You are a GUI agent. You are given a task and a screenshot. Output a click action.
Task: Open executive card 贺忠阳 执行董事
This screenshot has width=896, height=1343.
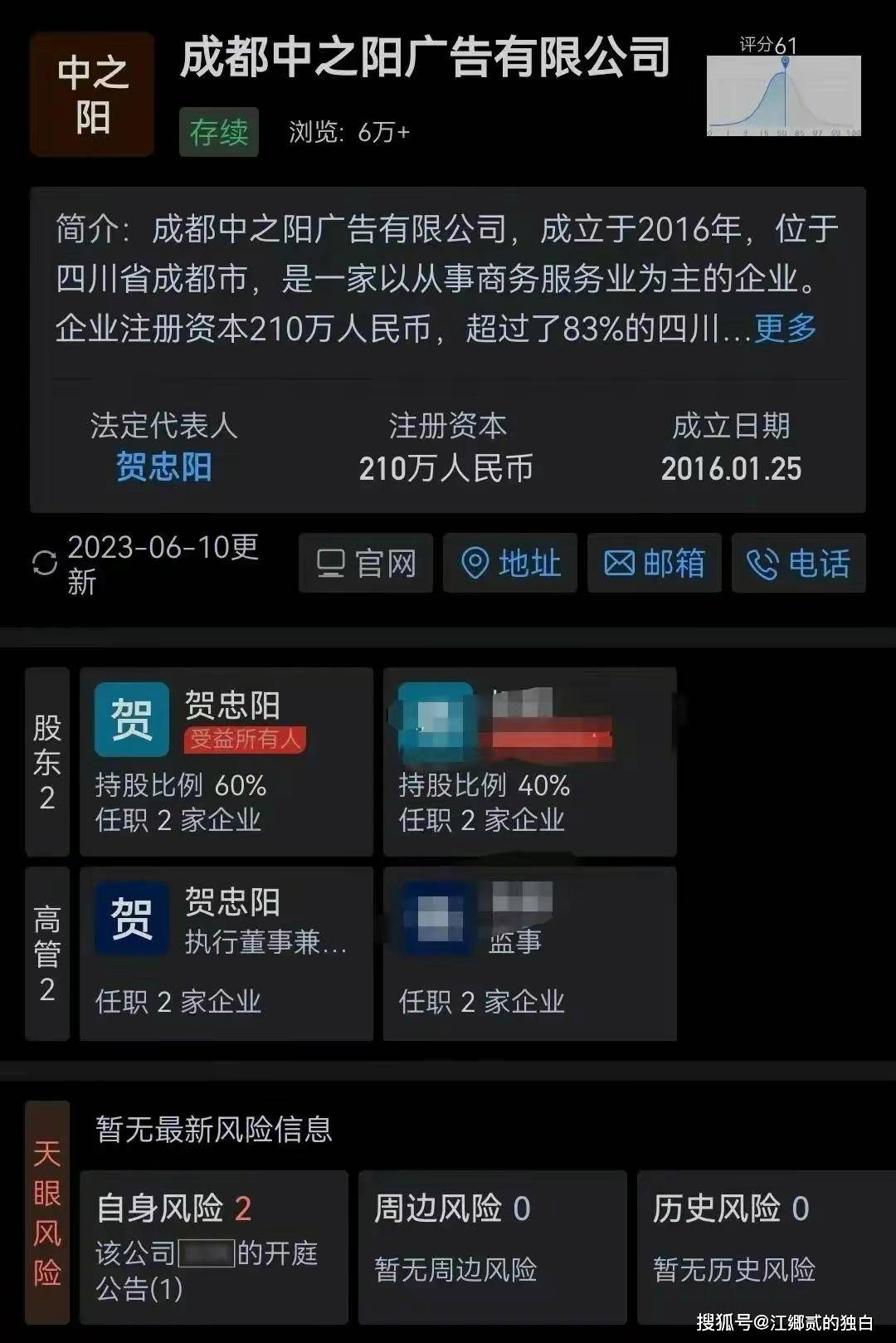226,954
